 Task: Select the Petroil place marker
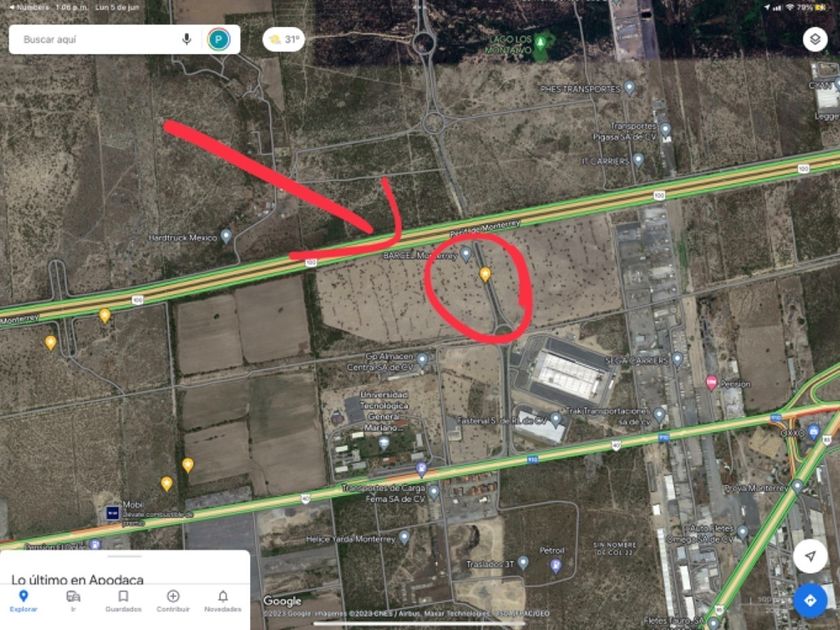[x=555, y=565]
